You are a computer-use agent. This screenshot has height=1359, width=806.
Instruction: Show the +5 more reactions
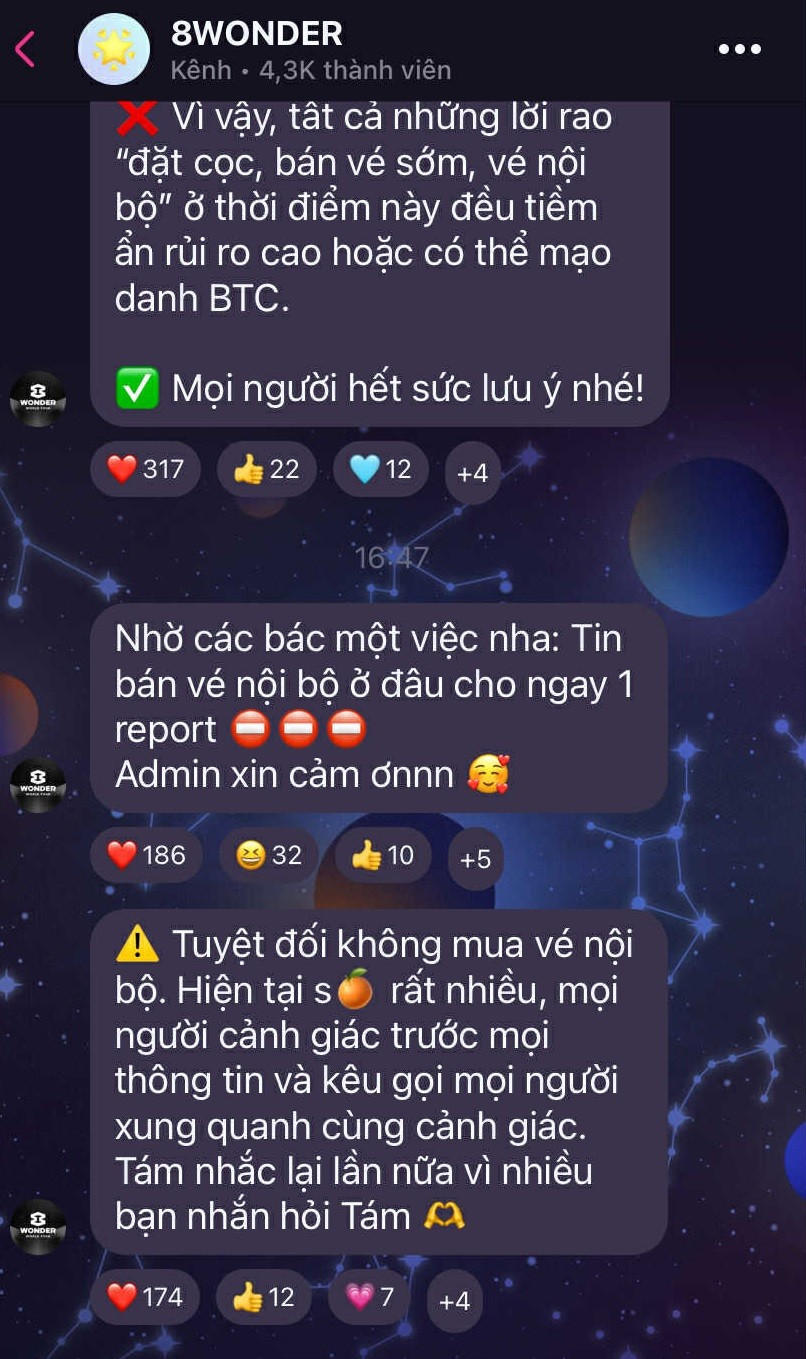coord(475,858)
